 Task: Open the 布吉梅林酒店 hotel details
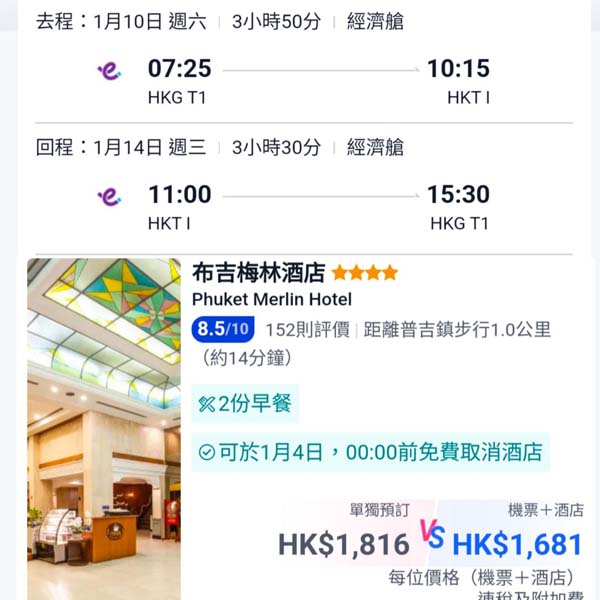258,273
